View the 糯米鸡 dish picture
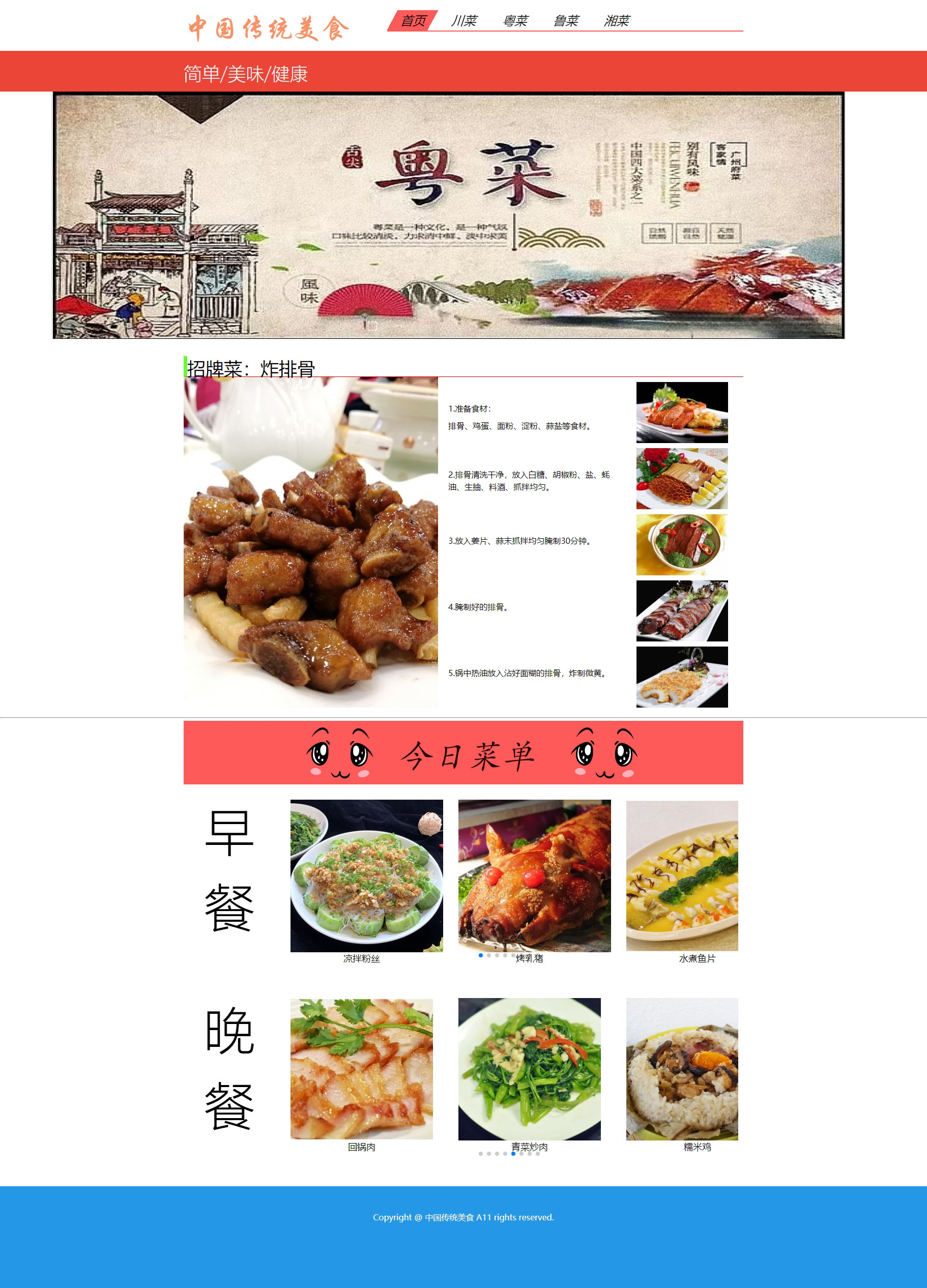The height and width of the screenshot is (1288, 927). coord(682,1068)
